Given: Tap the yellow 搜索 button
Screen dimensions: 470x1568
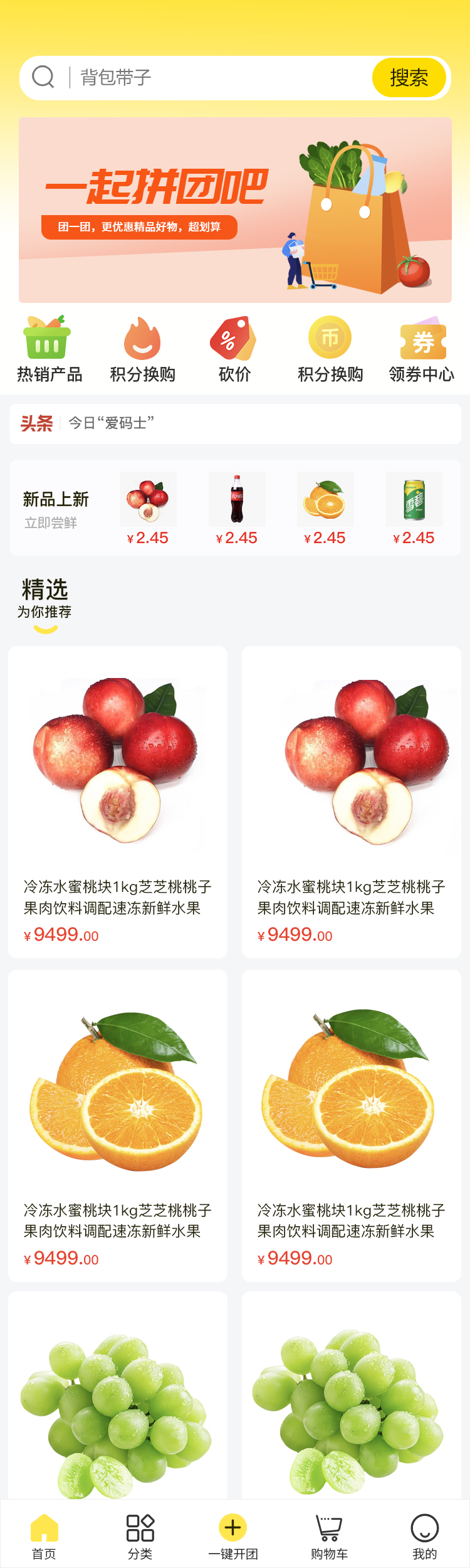Looking at the screenshot, I should [409, 78].
